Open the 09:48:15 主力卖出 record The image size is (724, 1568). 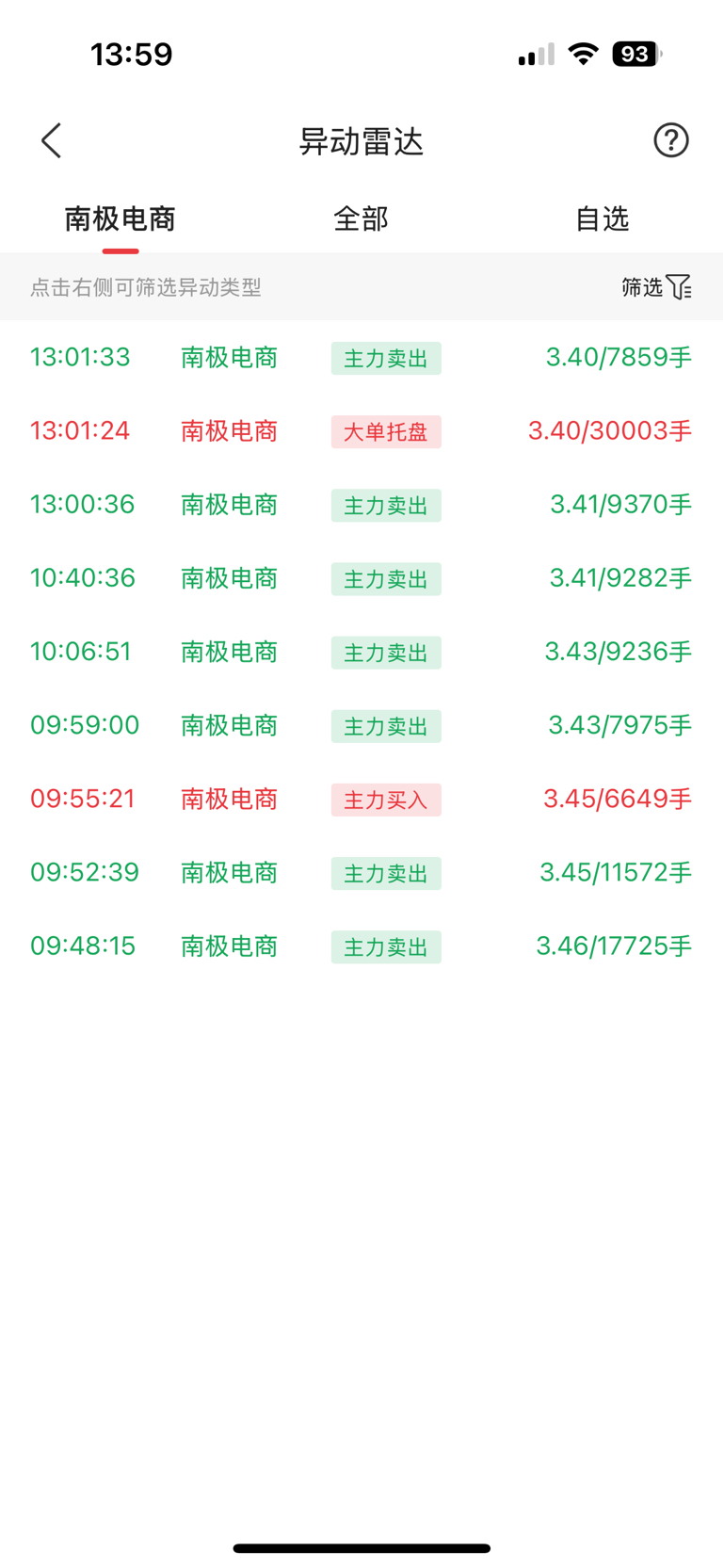[x=362, y=946]
